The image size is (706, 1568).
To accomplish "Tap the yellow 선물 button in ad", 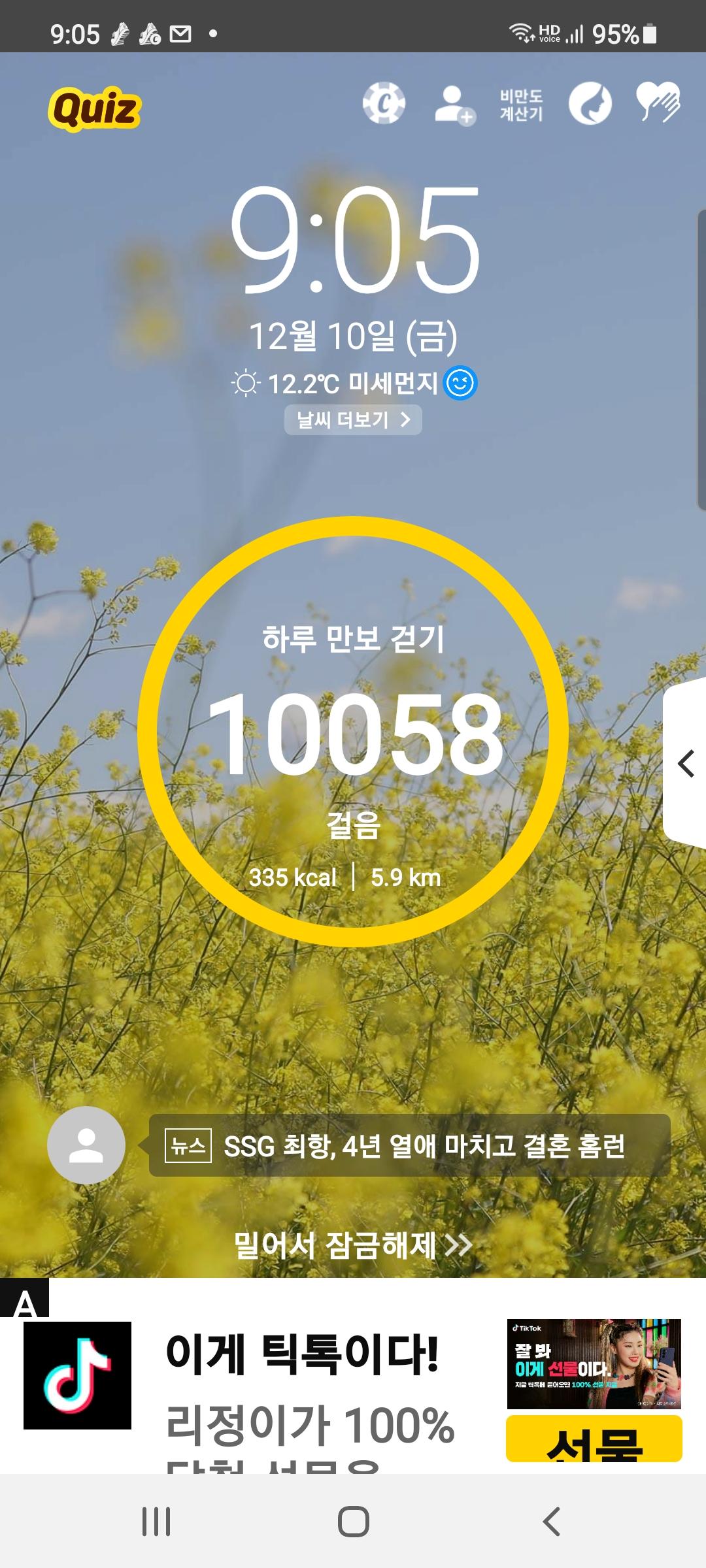I will 594,1439.
